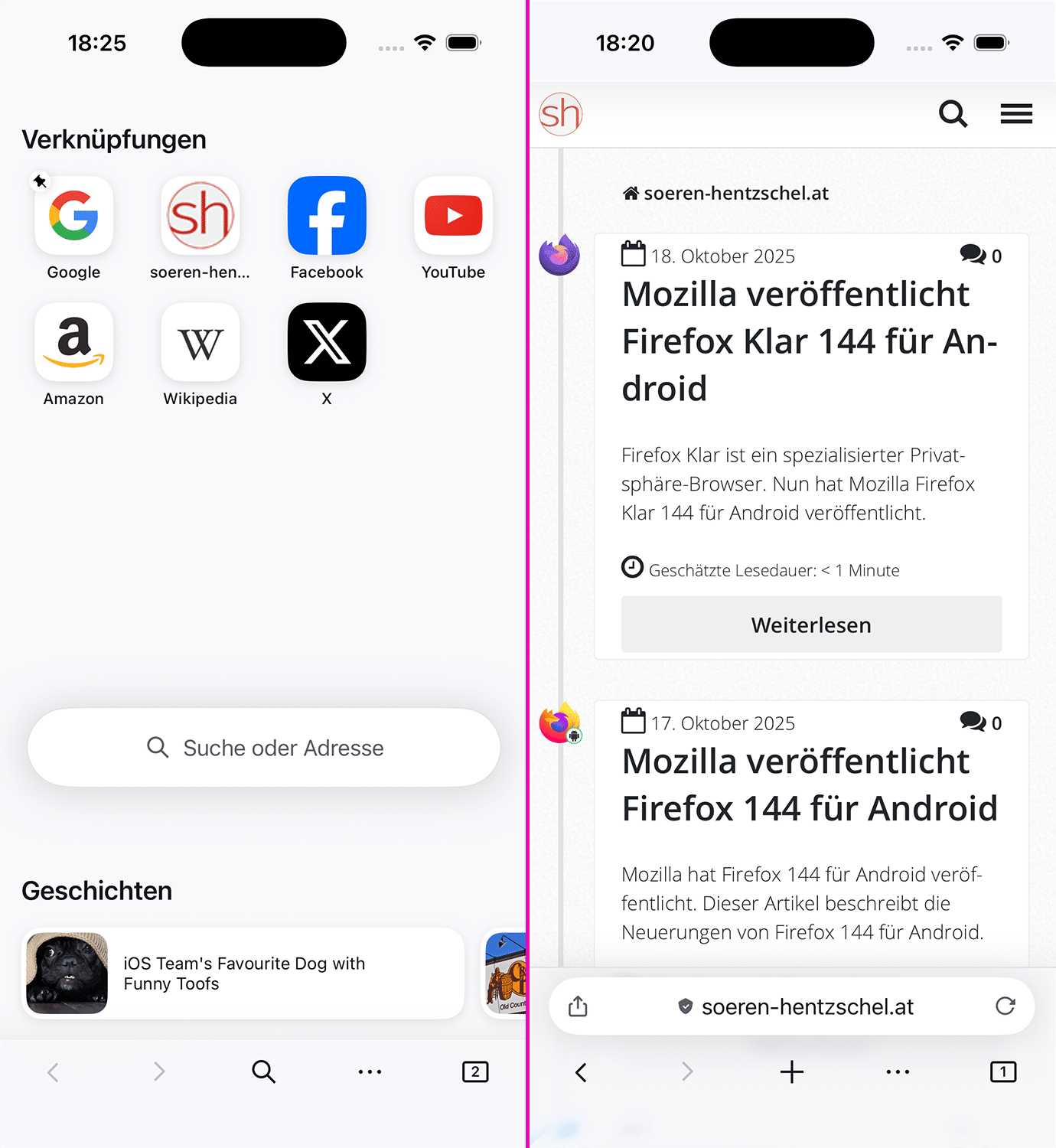Image resolution: width=1056 pixels, height=1148 pixels.
Task: Tap the Weiterlesen button
Action: 811,625
